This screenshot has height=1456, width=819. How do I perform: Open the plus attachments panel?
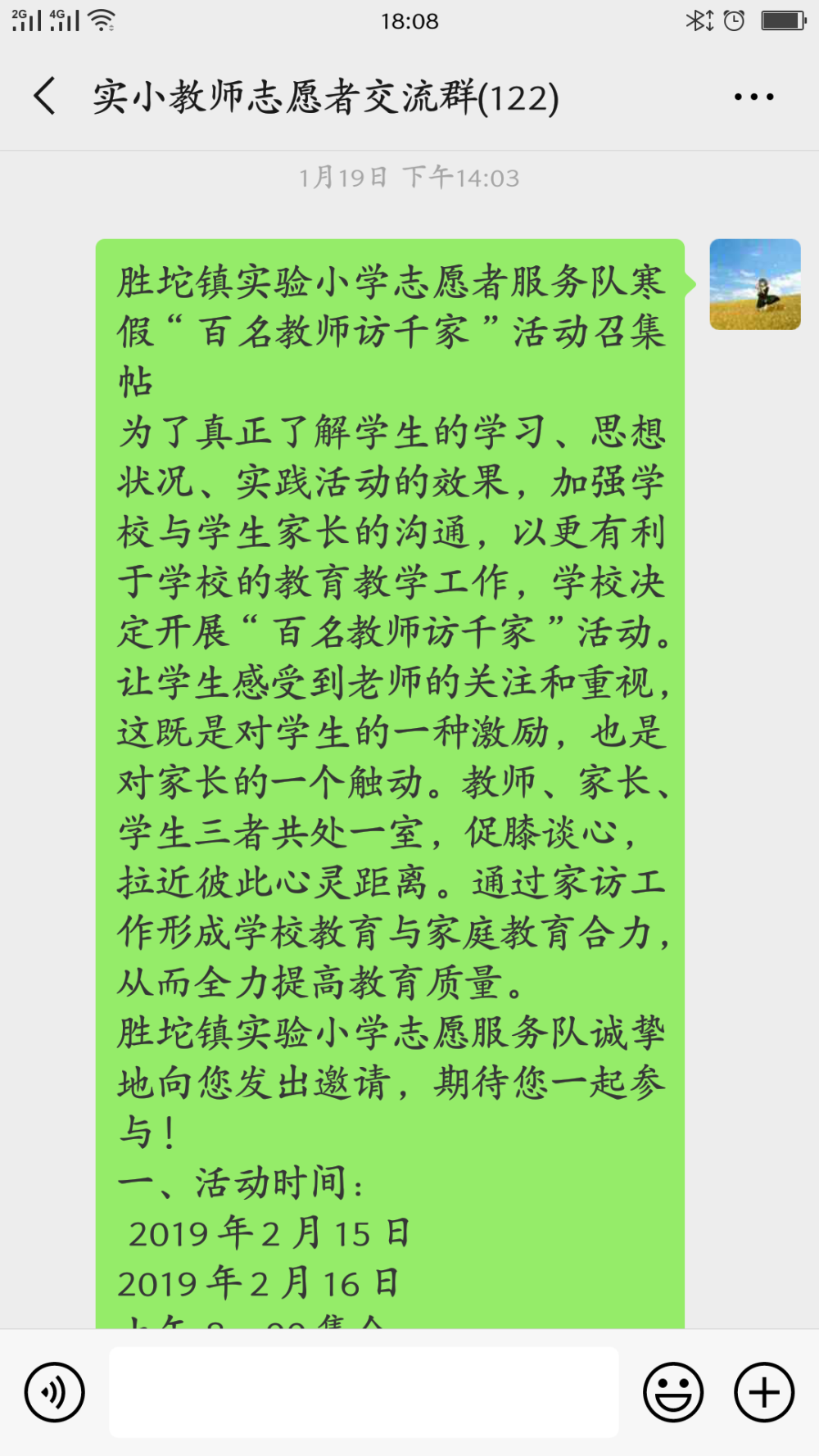[764, 1391]
